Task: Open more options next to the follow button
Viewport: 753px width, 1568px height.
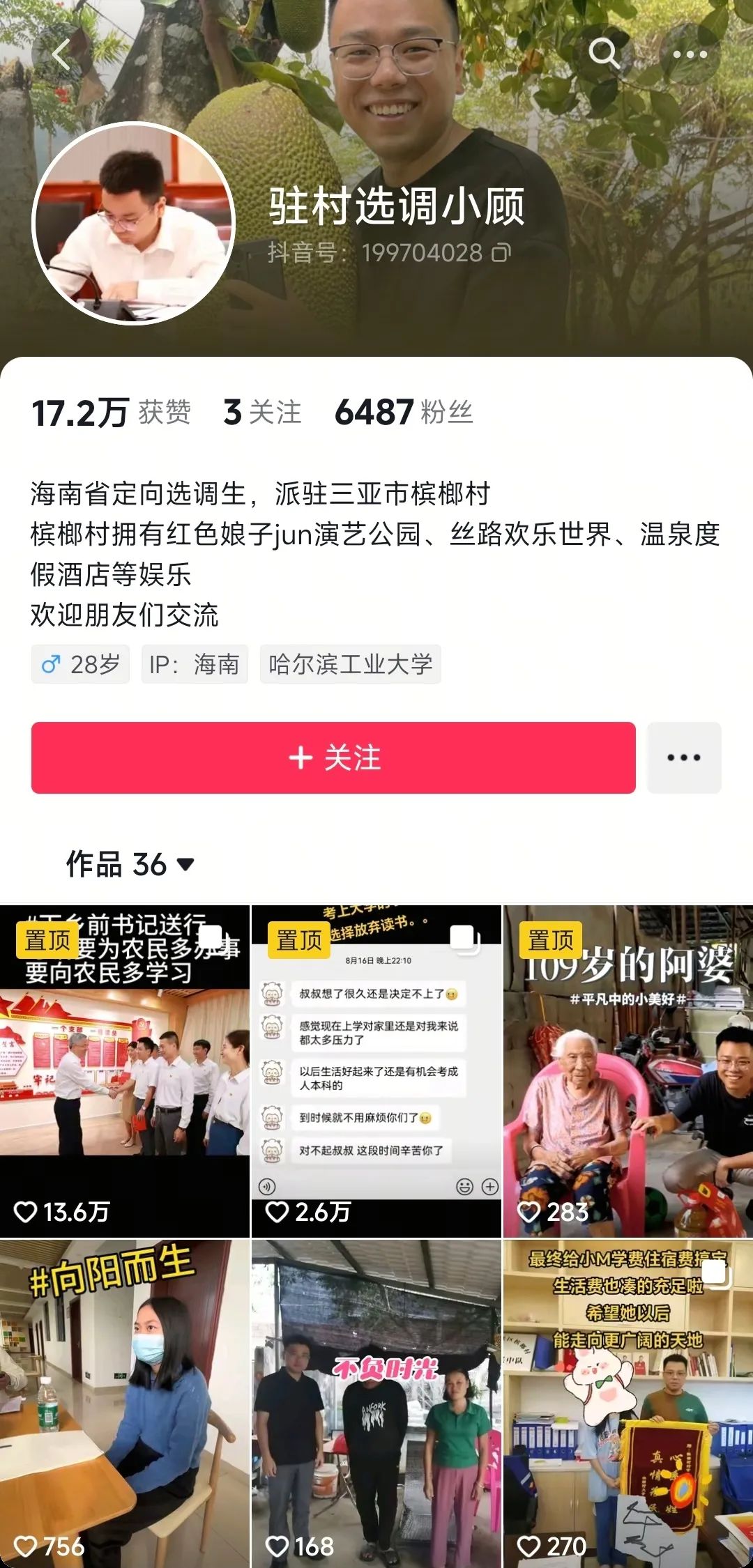Action: [683, 758]
